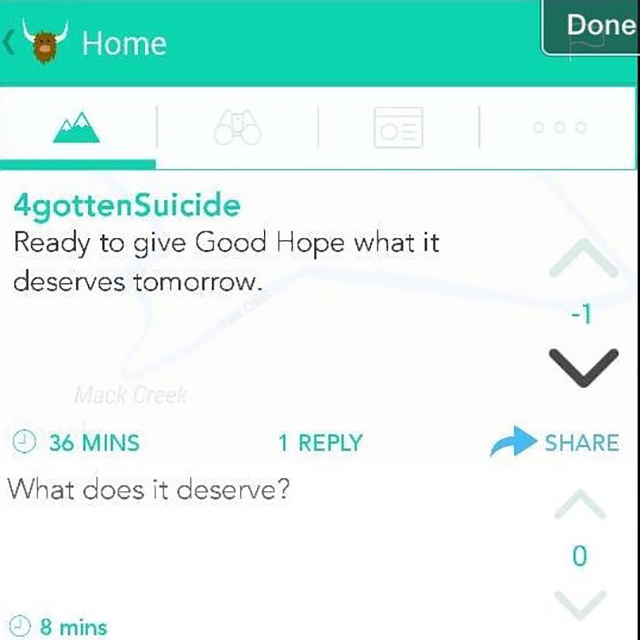
Task: Downvote the reply 'What does it deserve?'
Action: [x=580, y=602]
